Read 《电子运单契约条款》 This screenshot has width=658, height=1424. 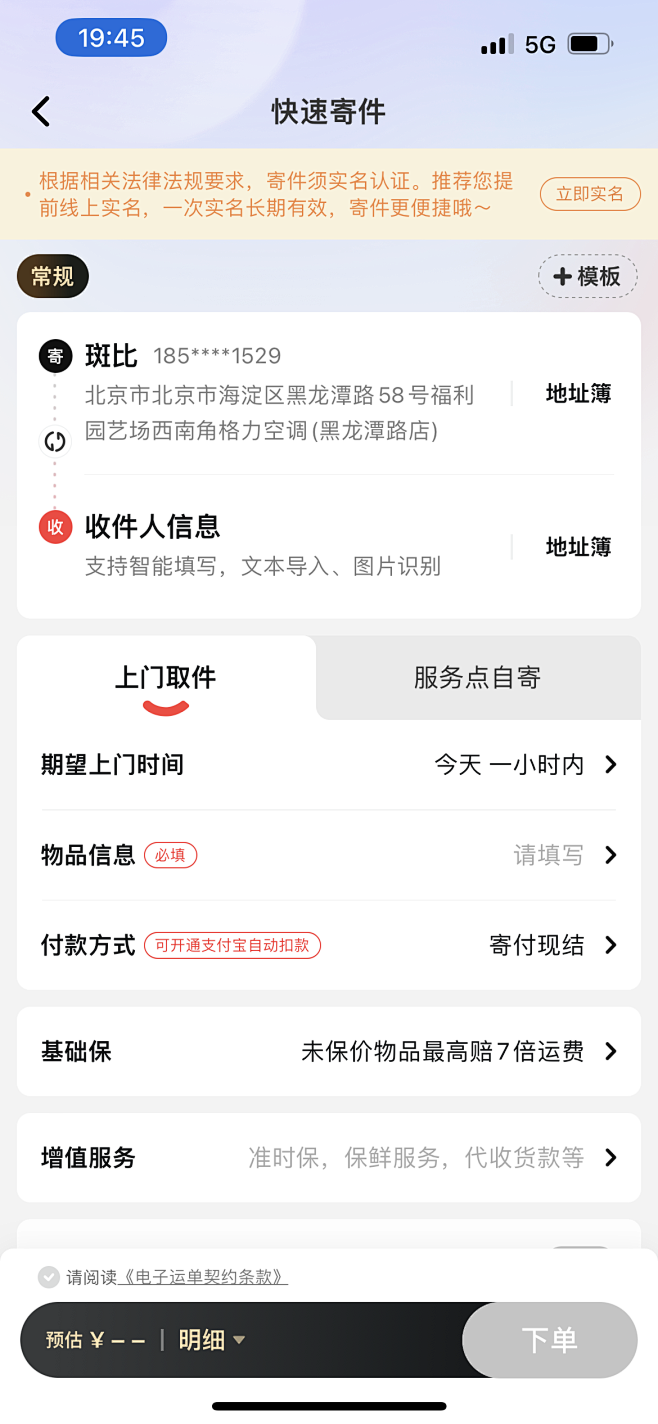pos(203,1277)
